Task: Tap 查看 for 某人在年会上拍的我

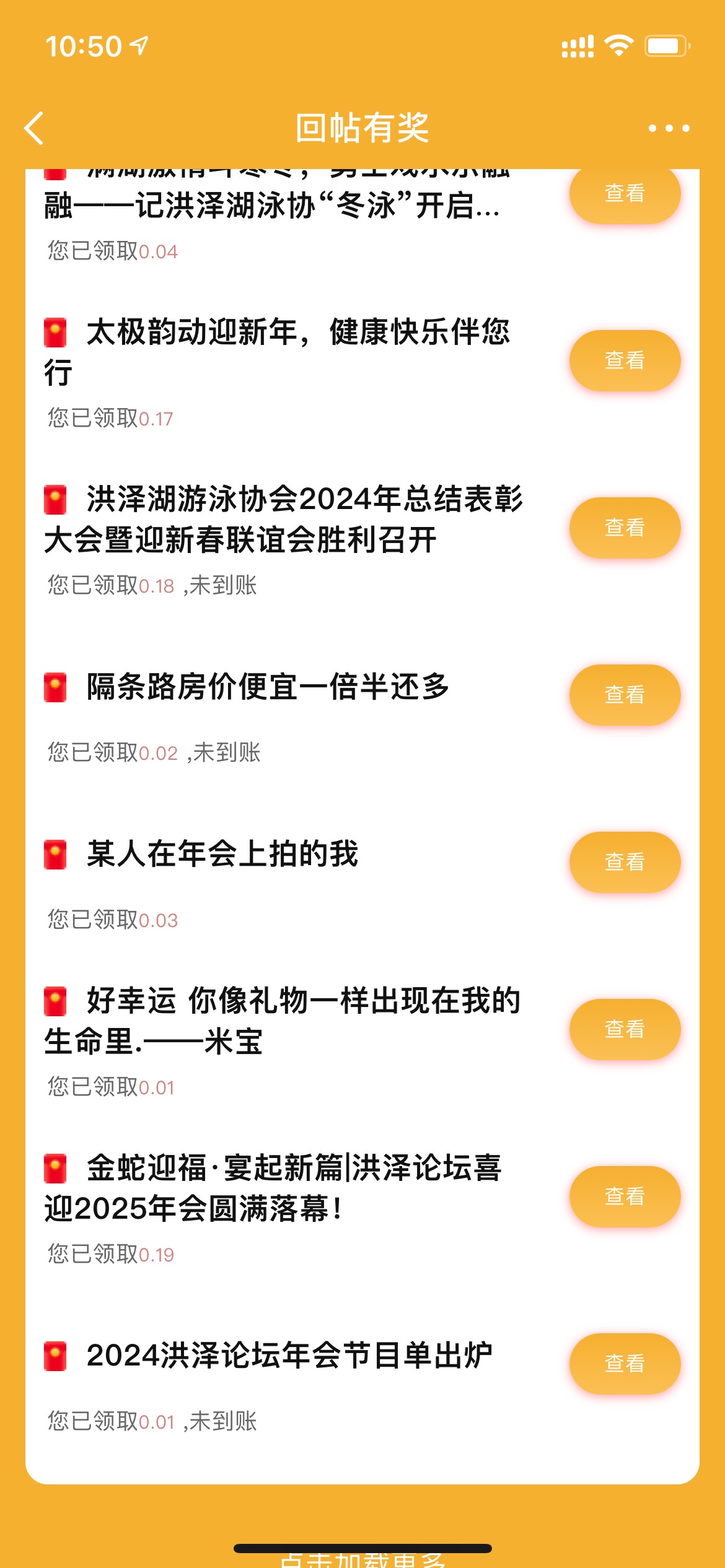Action: tap(625, 862)
